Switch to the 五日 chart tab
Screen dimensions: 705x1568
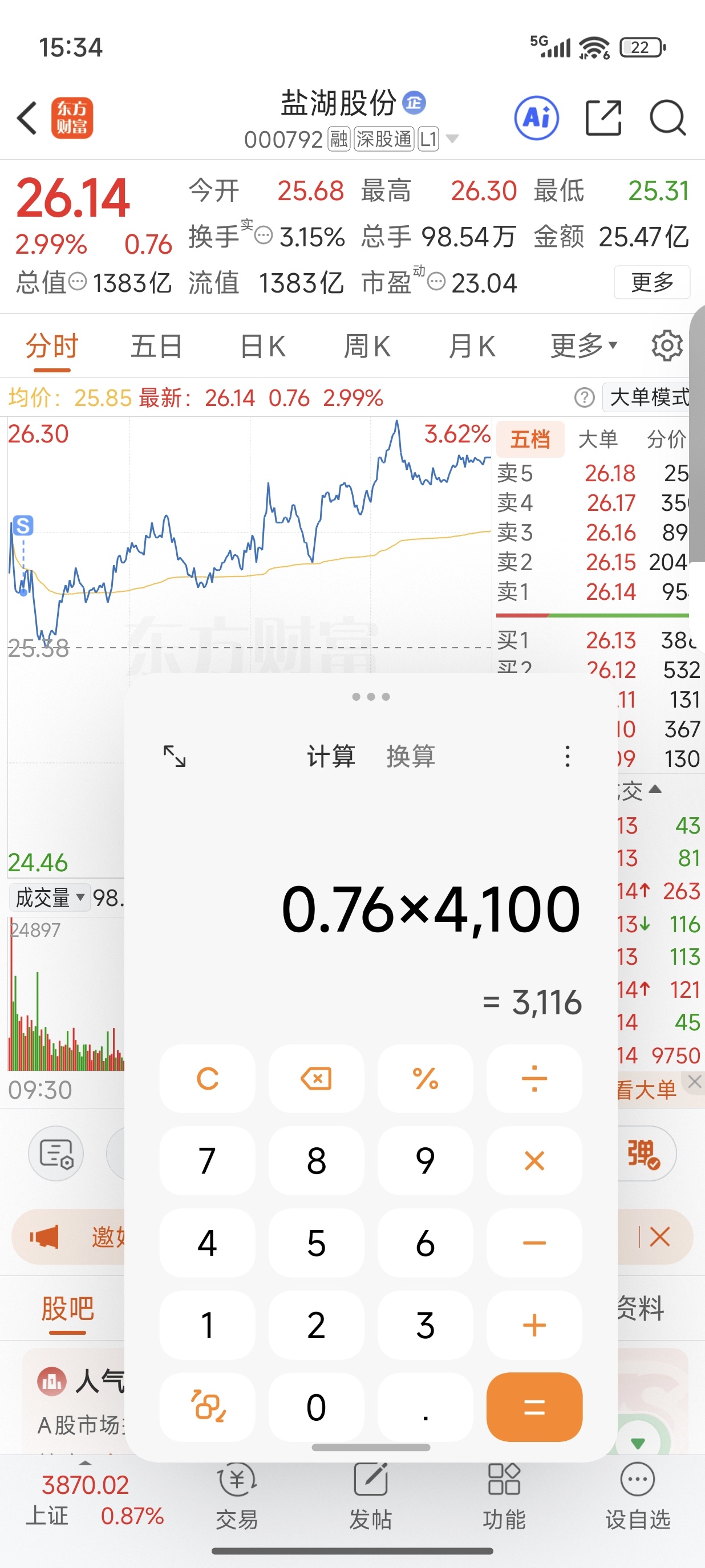click(x=156, y=346)
